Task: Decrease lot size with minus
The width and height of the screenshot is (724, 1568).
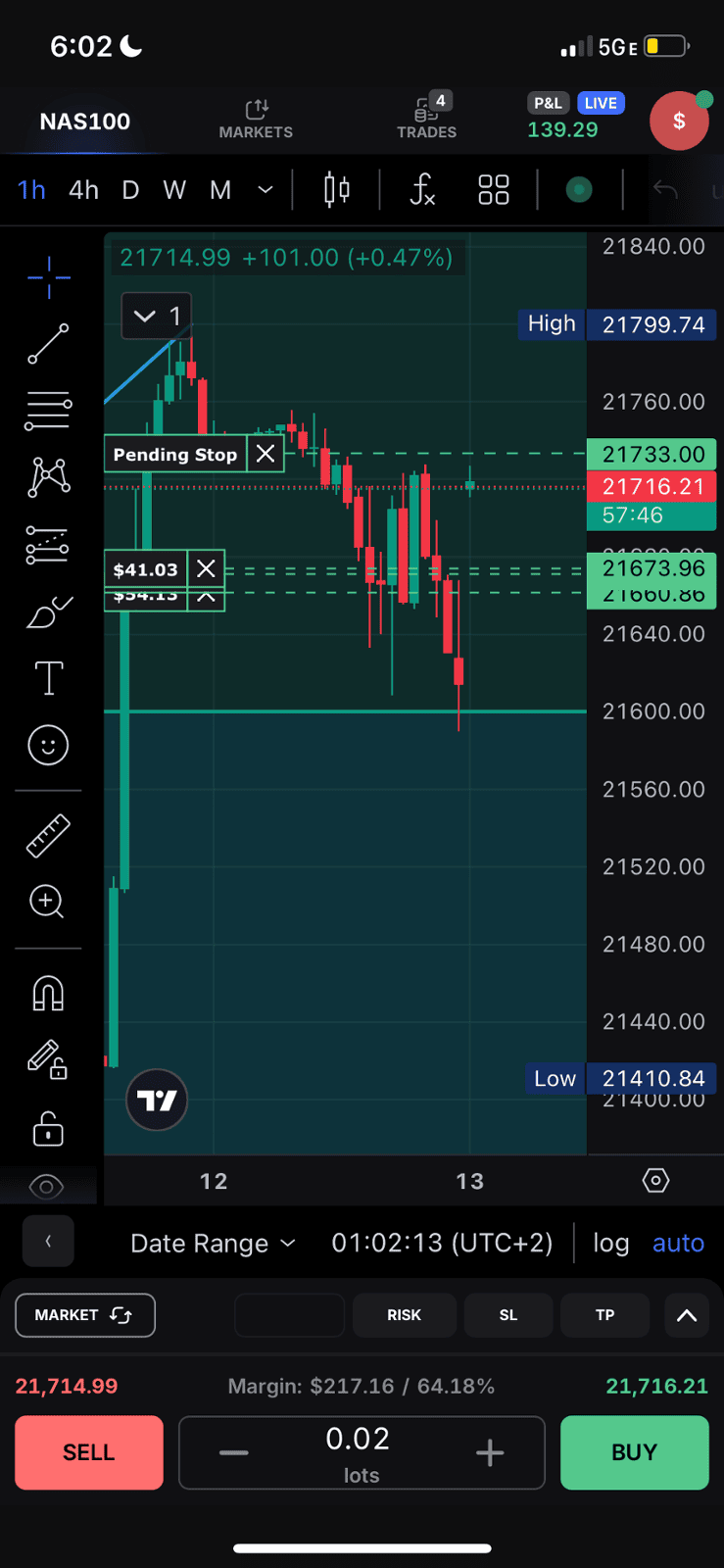Action: pyautogui.click(x=233, y=1452)
